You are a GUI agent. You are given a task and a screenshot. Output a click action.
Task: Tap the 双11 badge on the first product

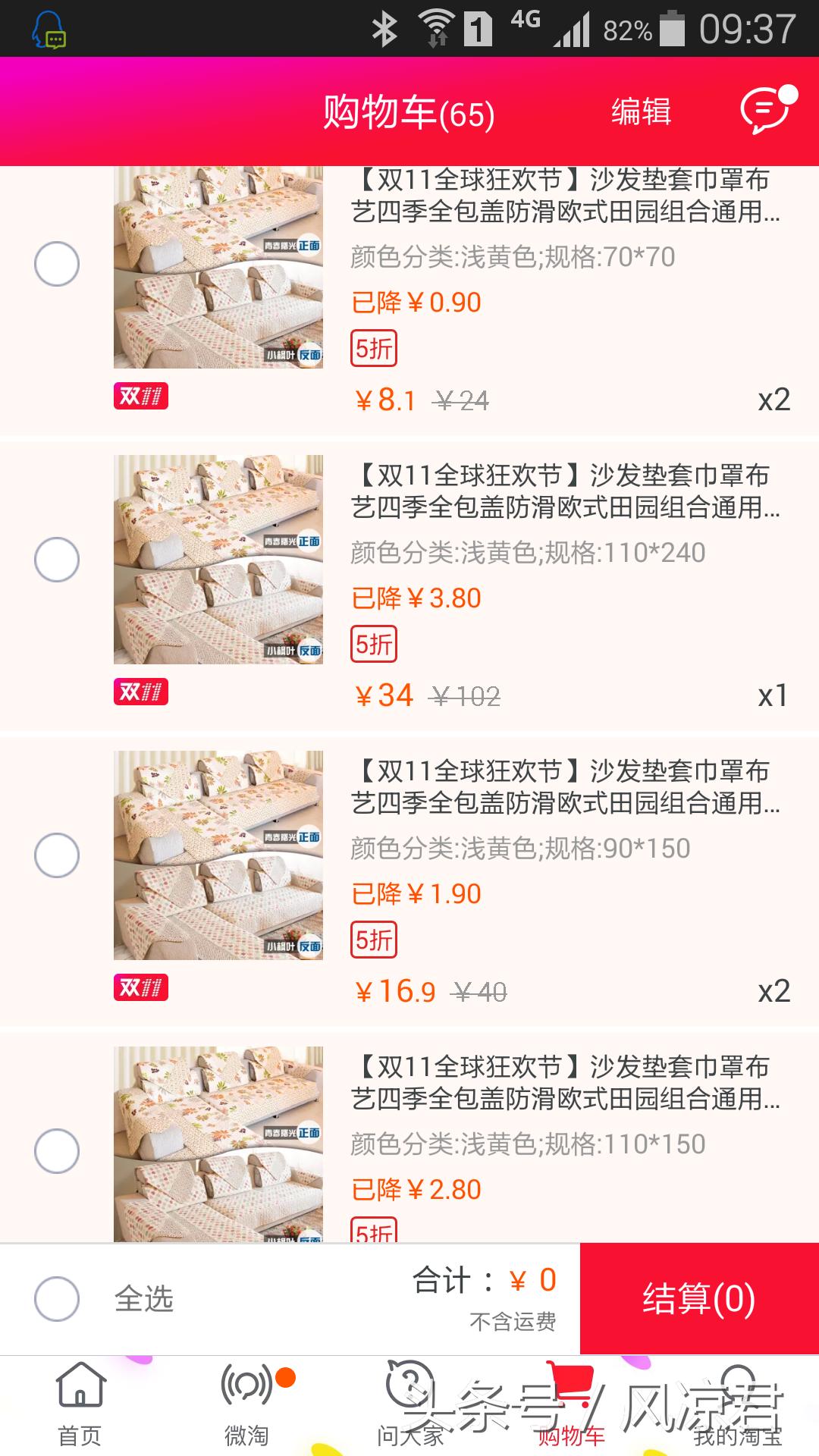(x=143, y=395)
